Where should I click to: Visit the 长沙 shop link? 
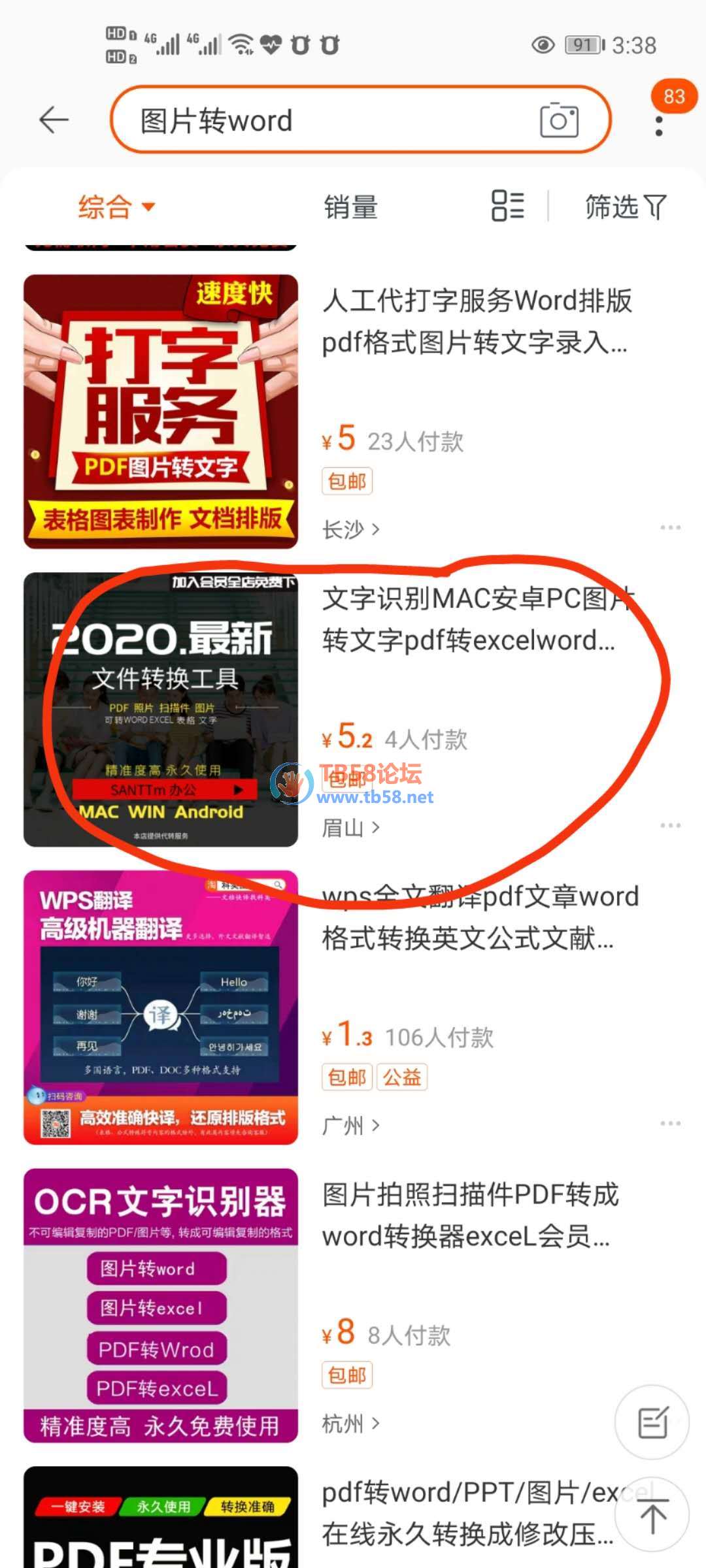tap(350, 529)
